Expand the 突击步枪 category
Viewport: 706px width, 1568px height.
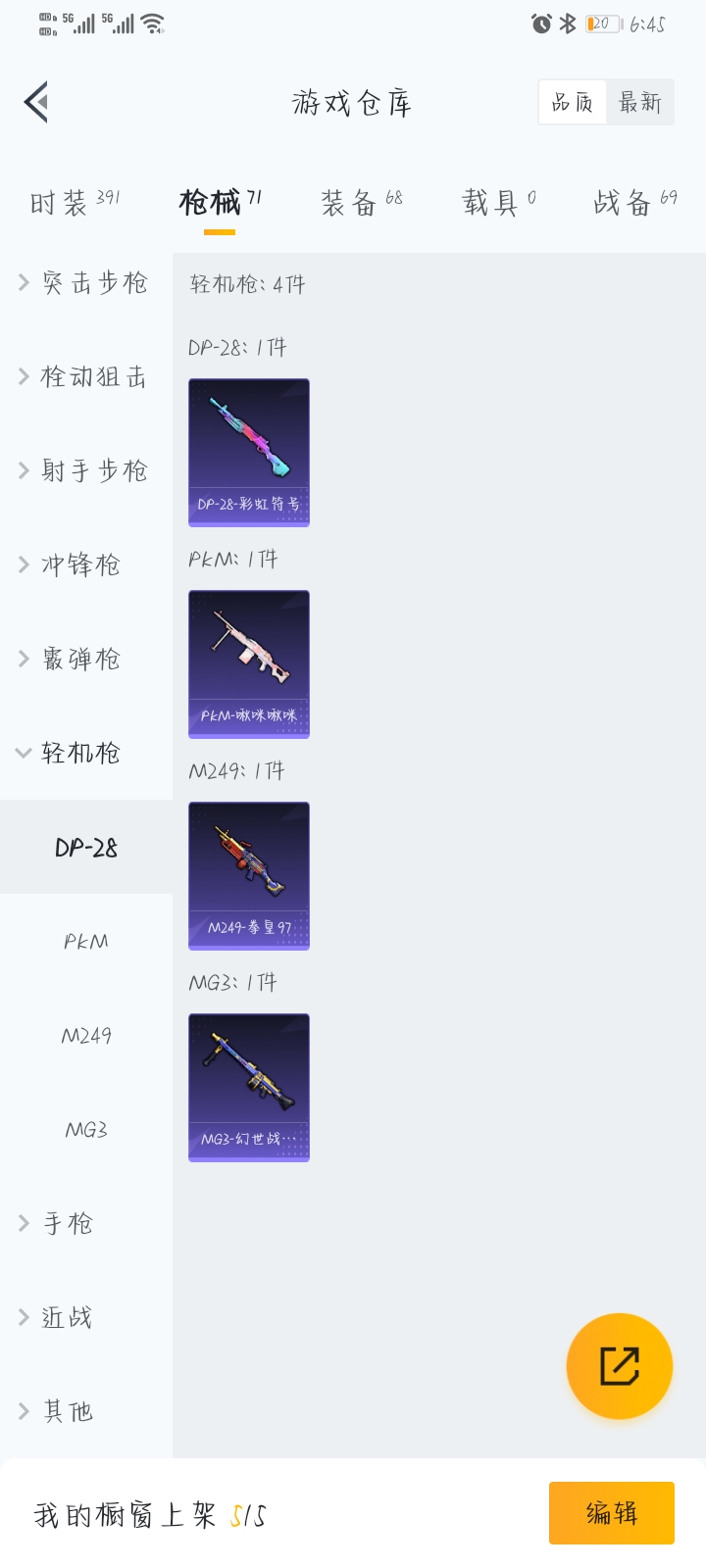pyautogui.click(x=86, y=283)
